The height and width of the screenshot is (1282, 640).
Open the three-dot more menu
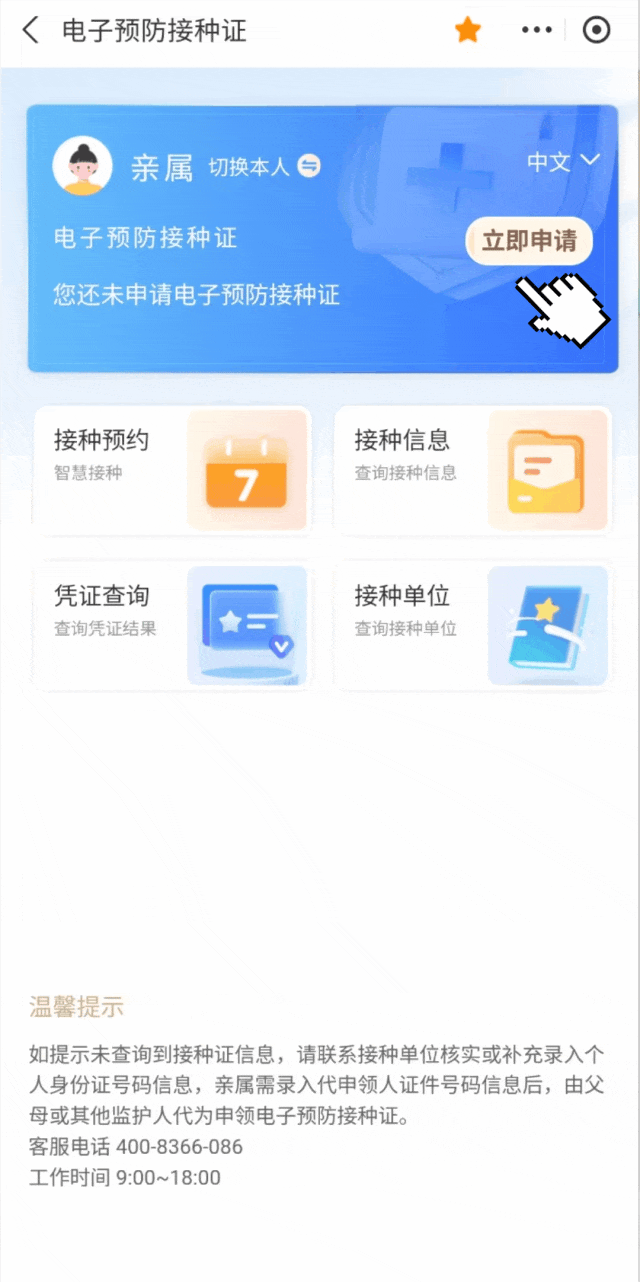(537, 31)
